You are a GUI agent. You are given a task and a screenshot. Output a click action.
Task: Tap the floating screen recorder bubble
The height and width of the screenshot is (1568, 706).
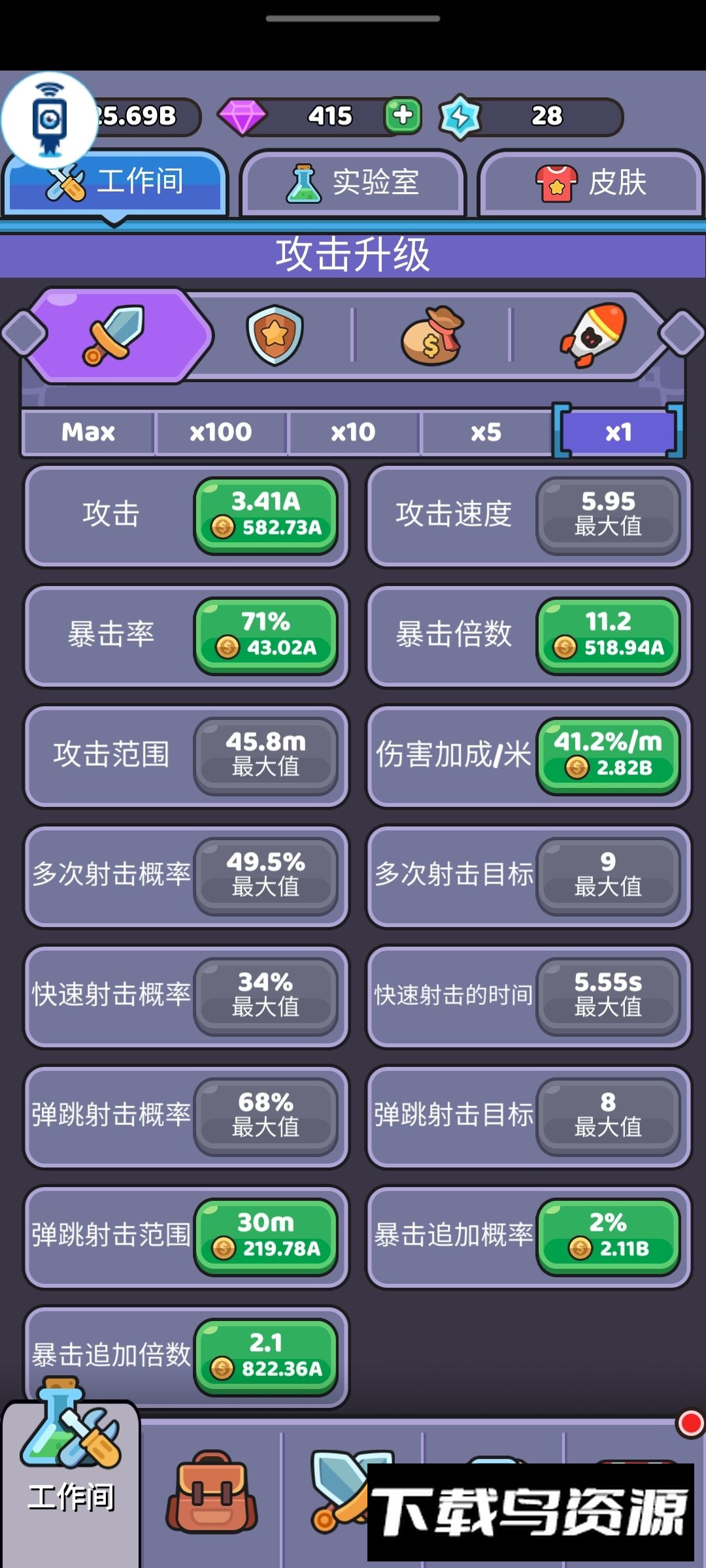click(x=50, y=119)
